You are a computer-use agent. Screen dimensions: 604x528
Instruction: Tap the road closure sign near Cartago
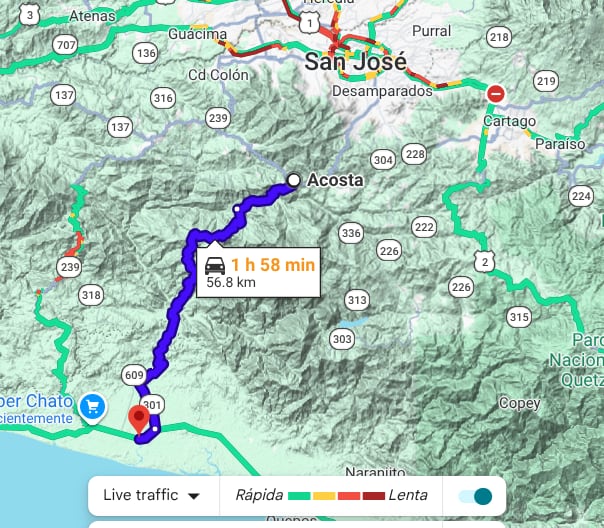(496, 94)
